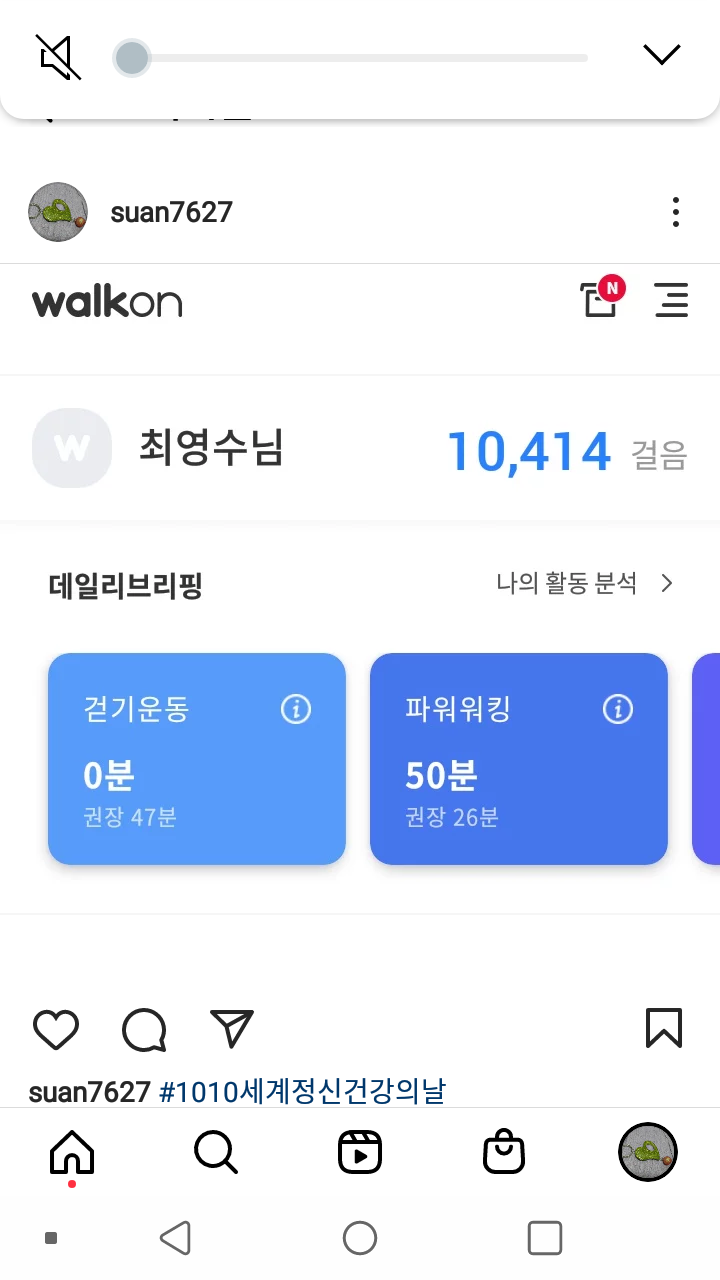Adjust the volume slider

tap(132, 58)
